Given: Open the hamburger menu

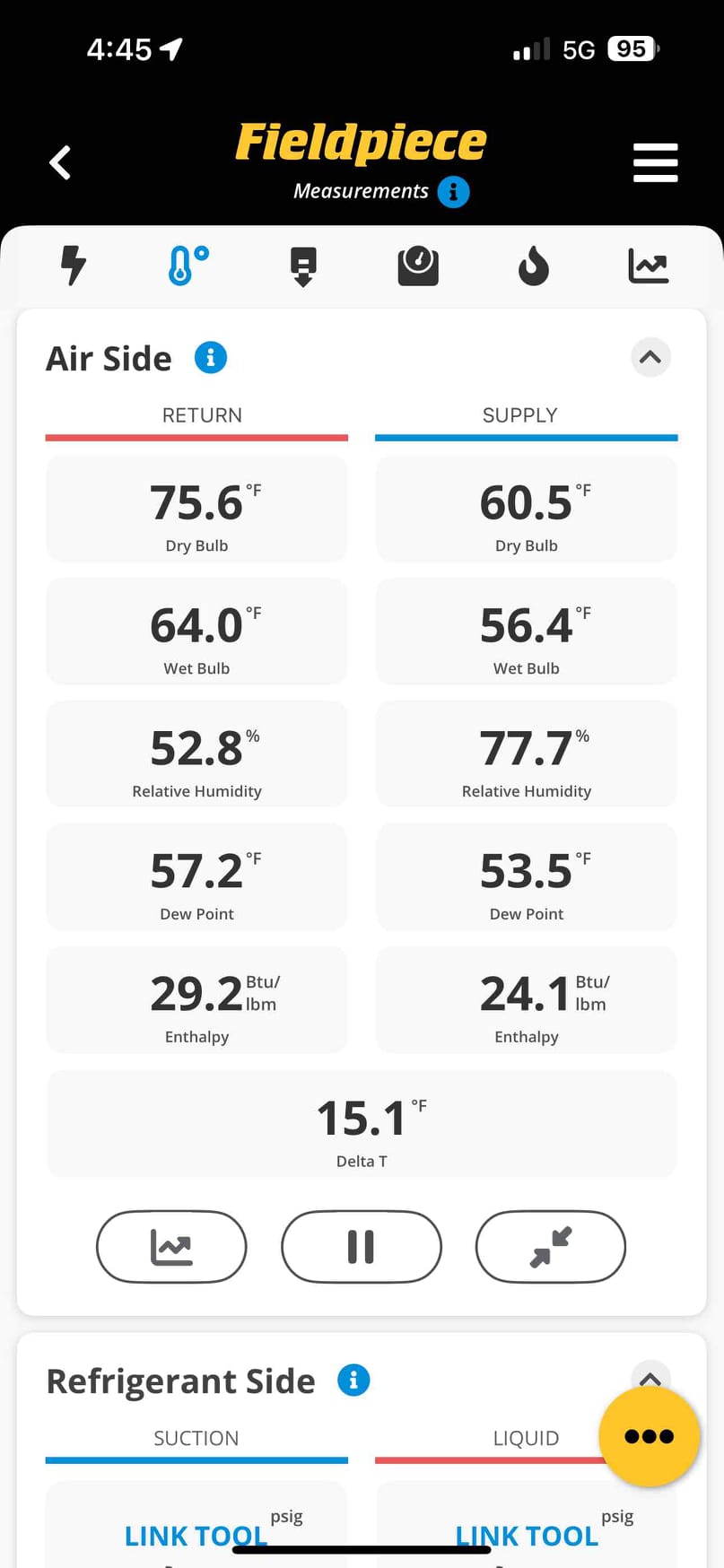Looking at the screenshot, I should click(x=655, y=162).
